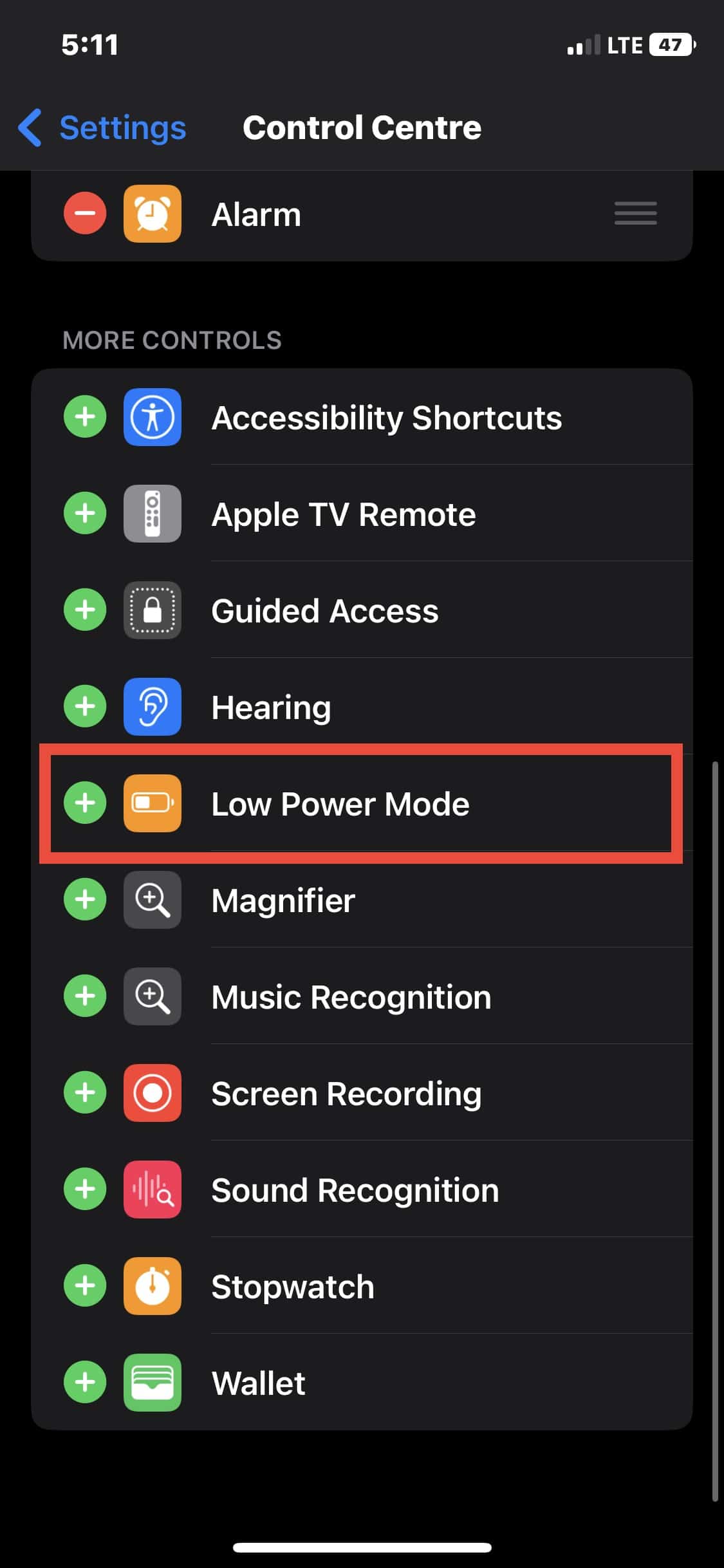The height and width of the screenshot is (1568, 724).
Task: Add Hearing to Control Centre
Action: 85,706
